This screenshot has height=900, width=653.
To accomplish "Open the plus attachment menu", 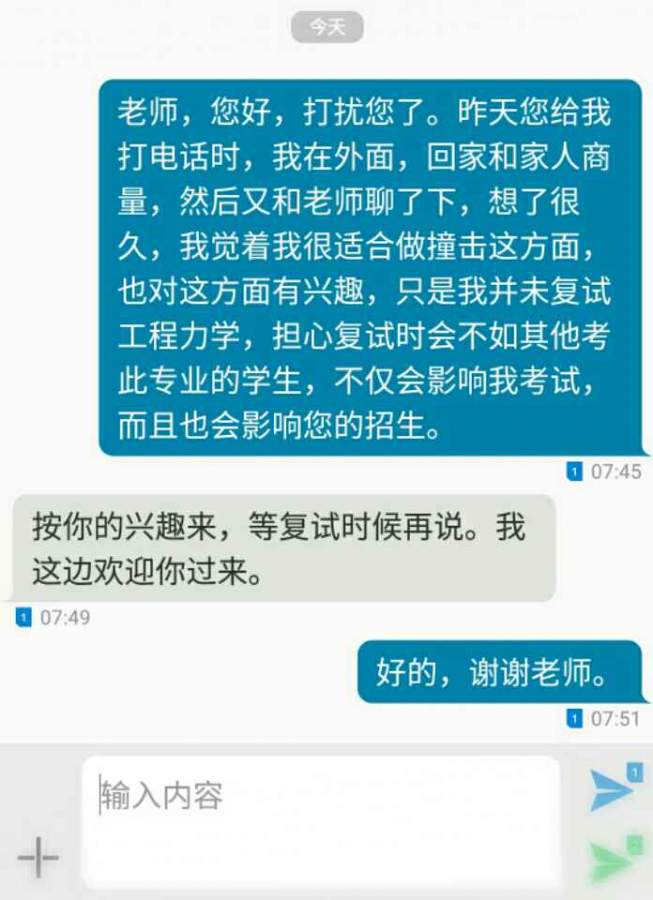I will (x=38, y=857).
